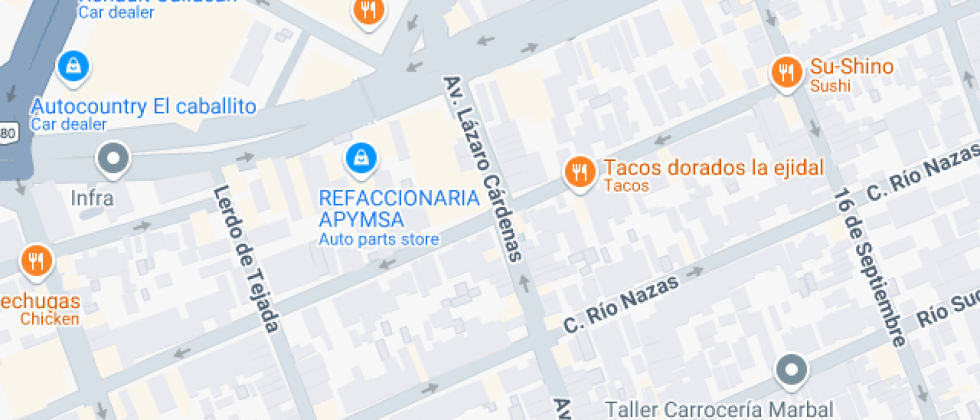980x420 pixels.
Task: Tap the Chicken restaurant marker
Action: 37,262
